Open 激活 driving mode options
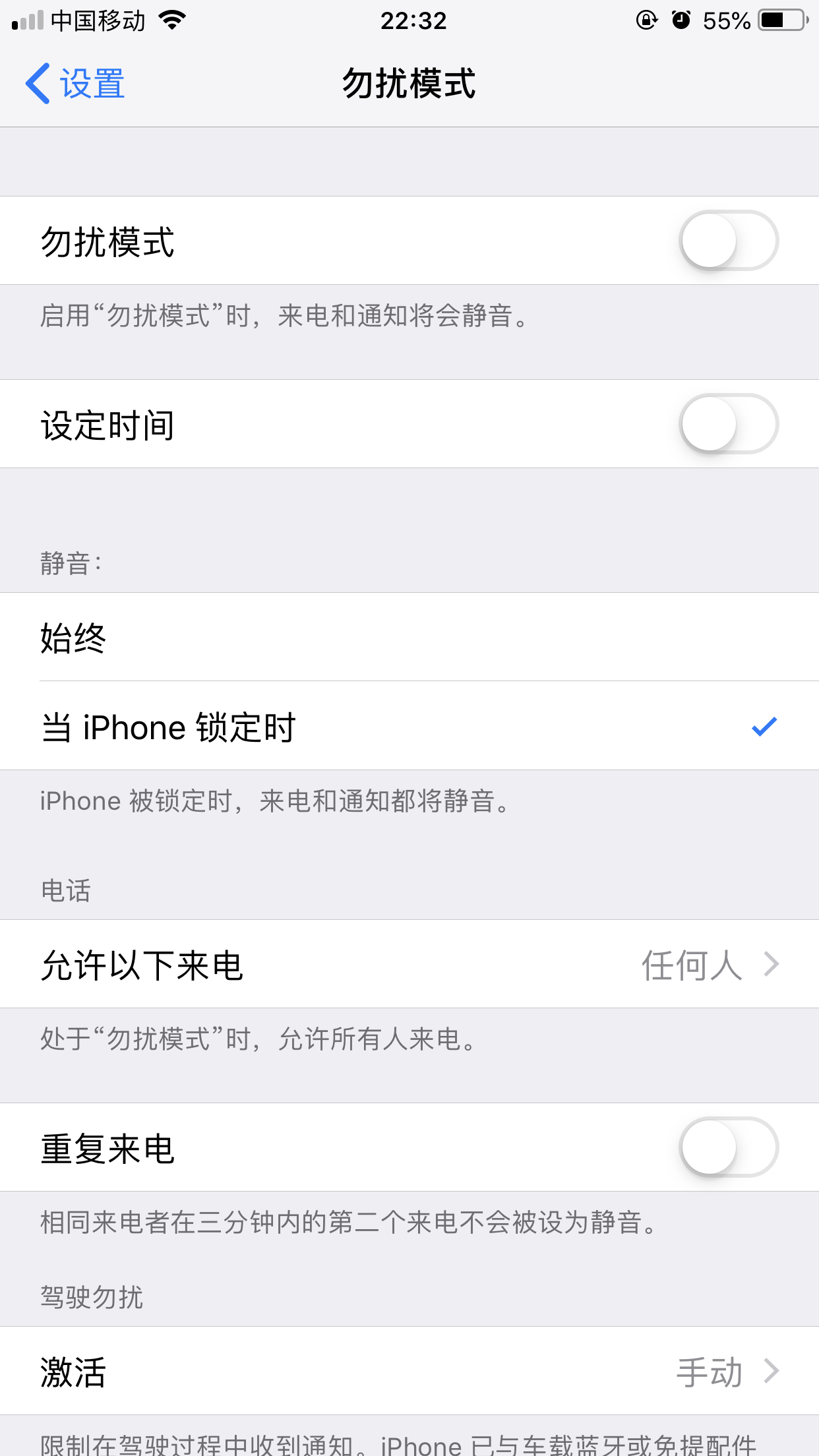 tap(409, 1372)
